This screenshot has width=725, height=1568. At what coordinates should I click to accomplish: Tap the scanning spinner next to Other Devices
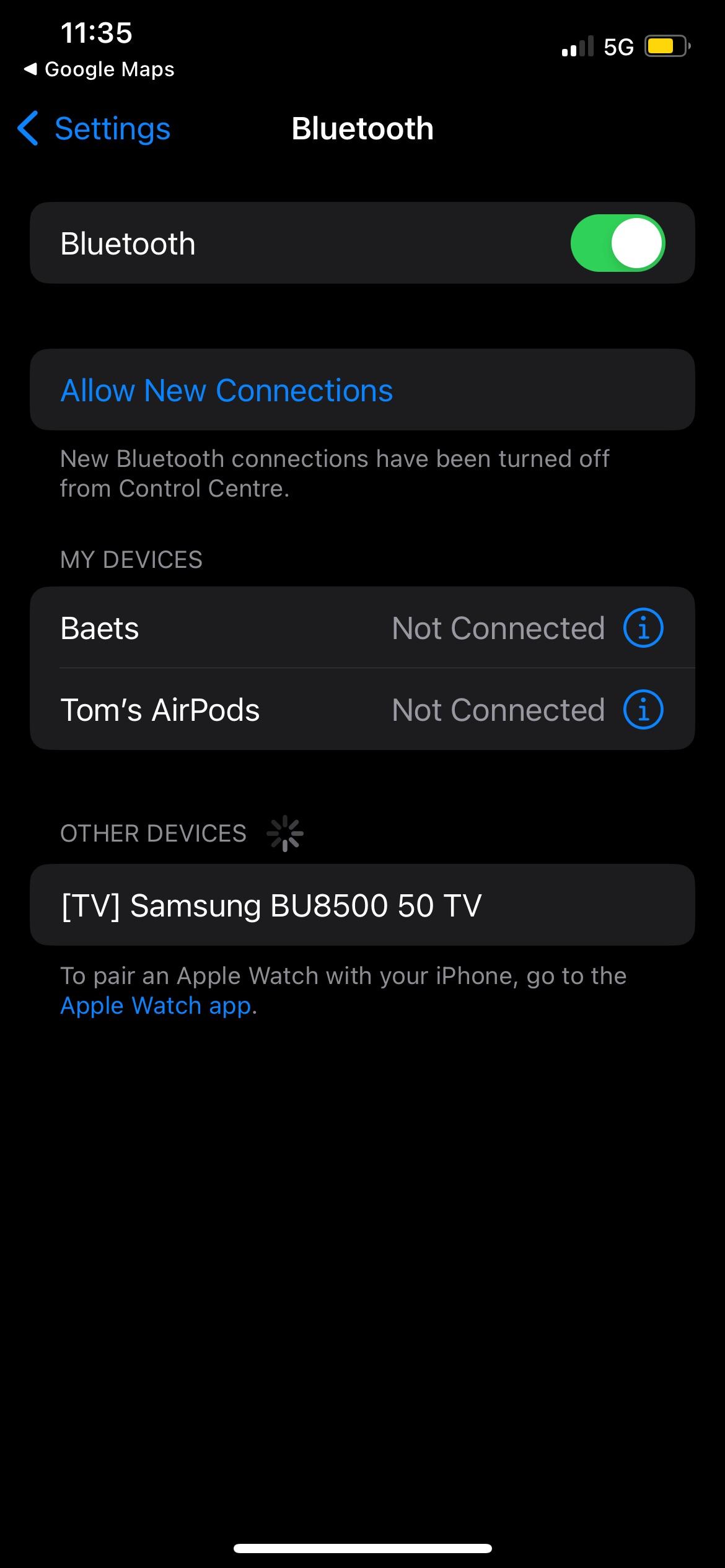coord(286,834)
